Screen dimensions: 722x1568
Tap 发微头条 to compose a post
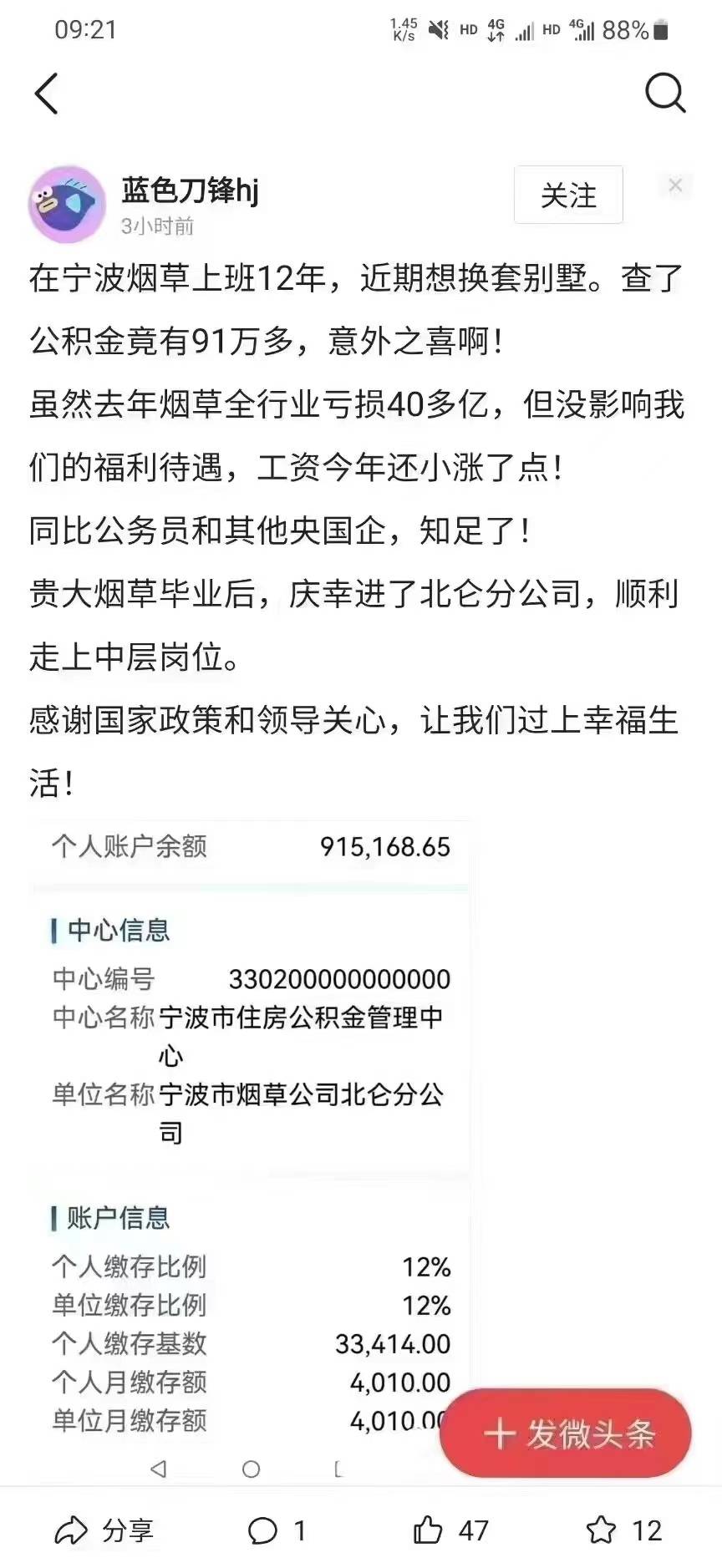566,1434
